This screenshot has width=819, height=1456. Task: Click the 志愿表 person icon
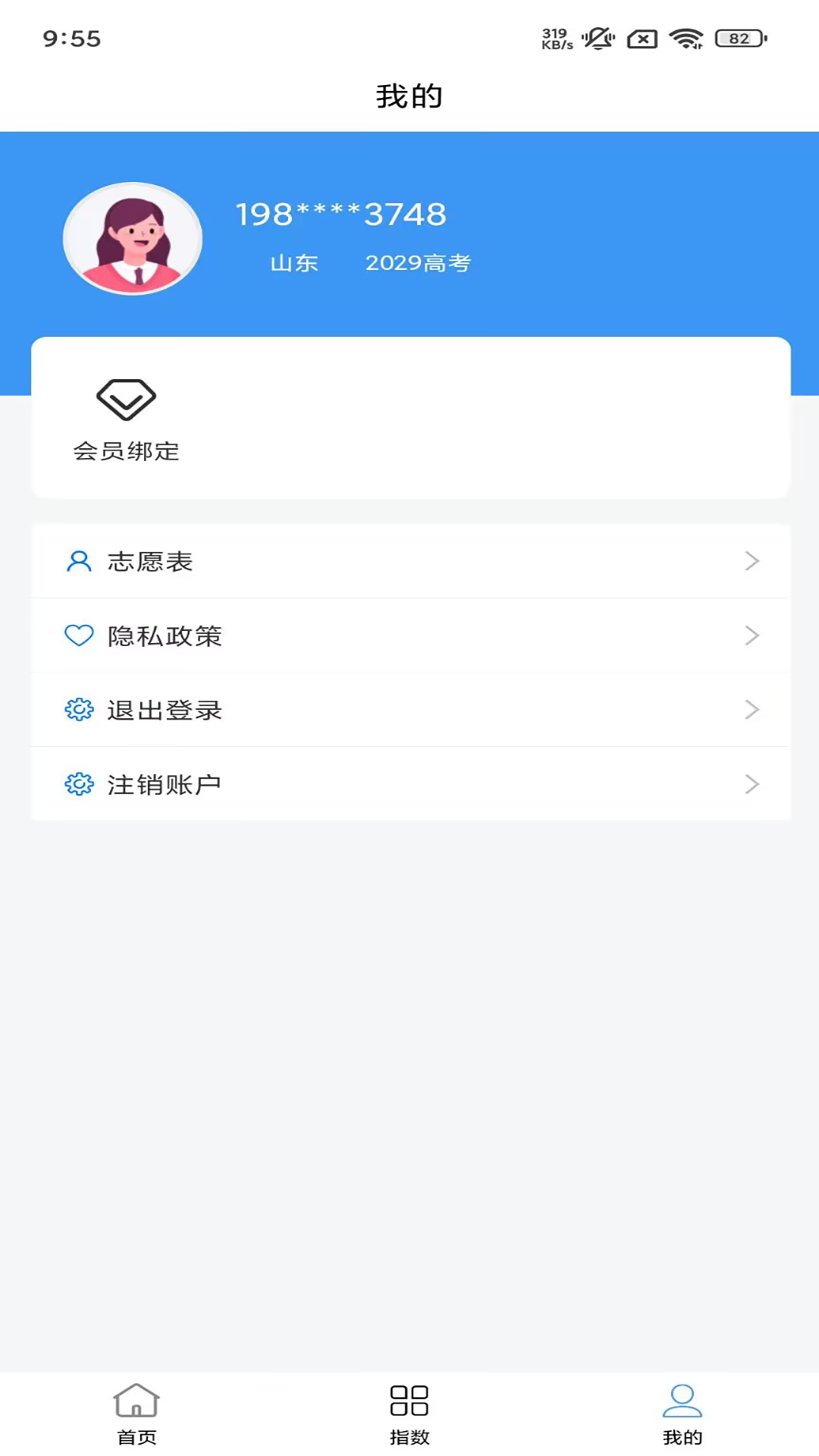pos(78,561)
